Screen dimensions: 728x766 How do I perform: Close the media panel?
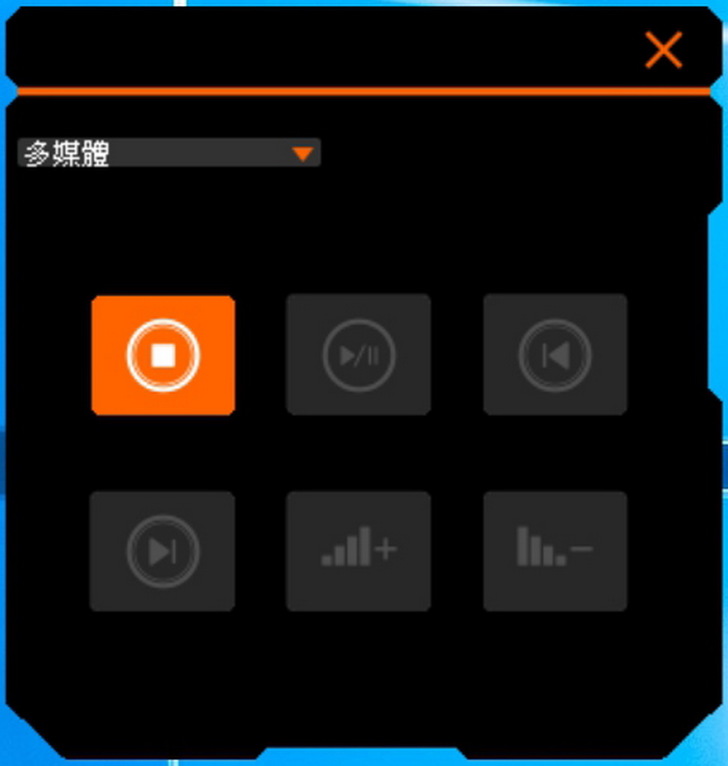tap(663, 49)
